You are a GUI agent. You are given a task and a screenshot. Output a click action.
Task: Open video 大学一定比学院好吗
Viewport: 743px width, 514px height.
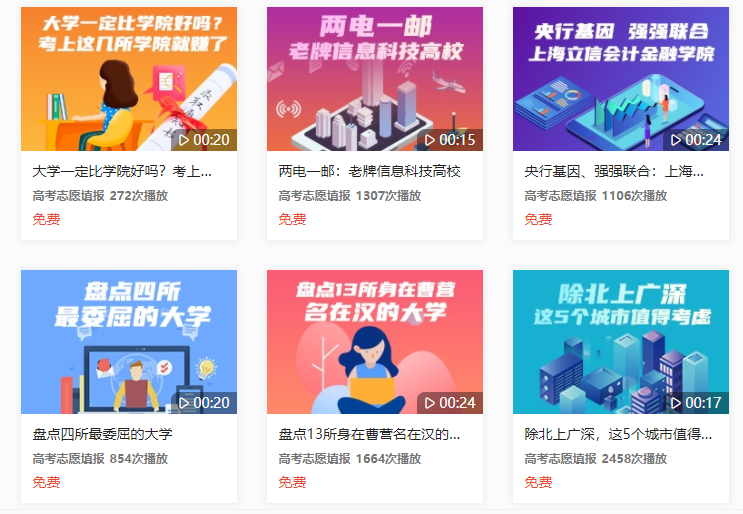128,80
